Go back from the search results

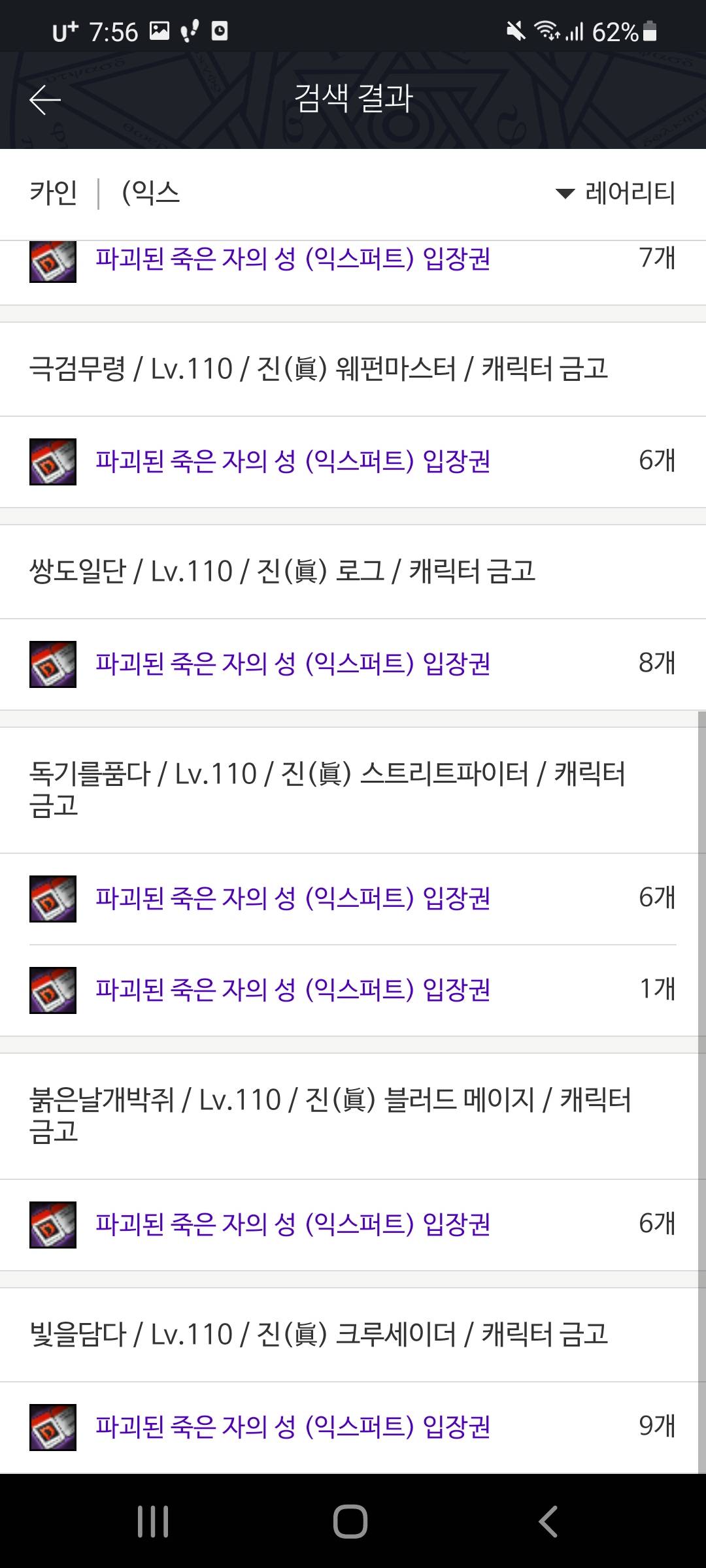[45, 100]
